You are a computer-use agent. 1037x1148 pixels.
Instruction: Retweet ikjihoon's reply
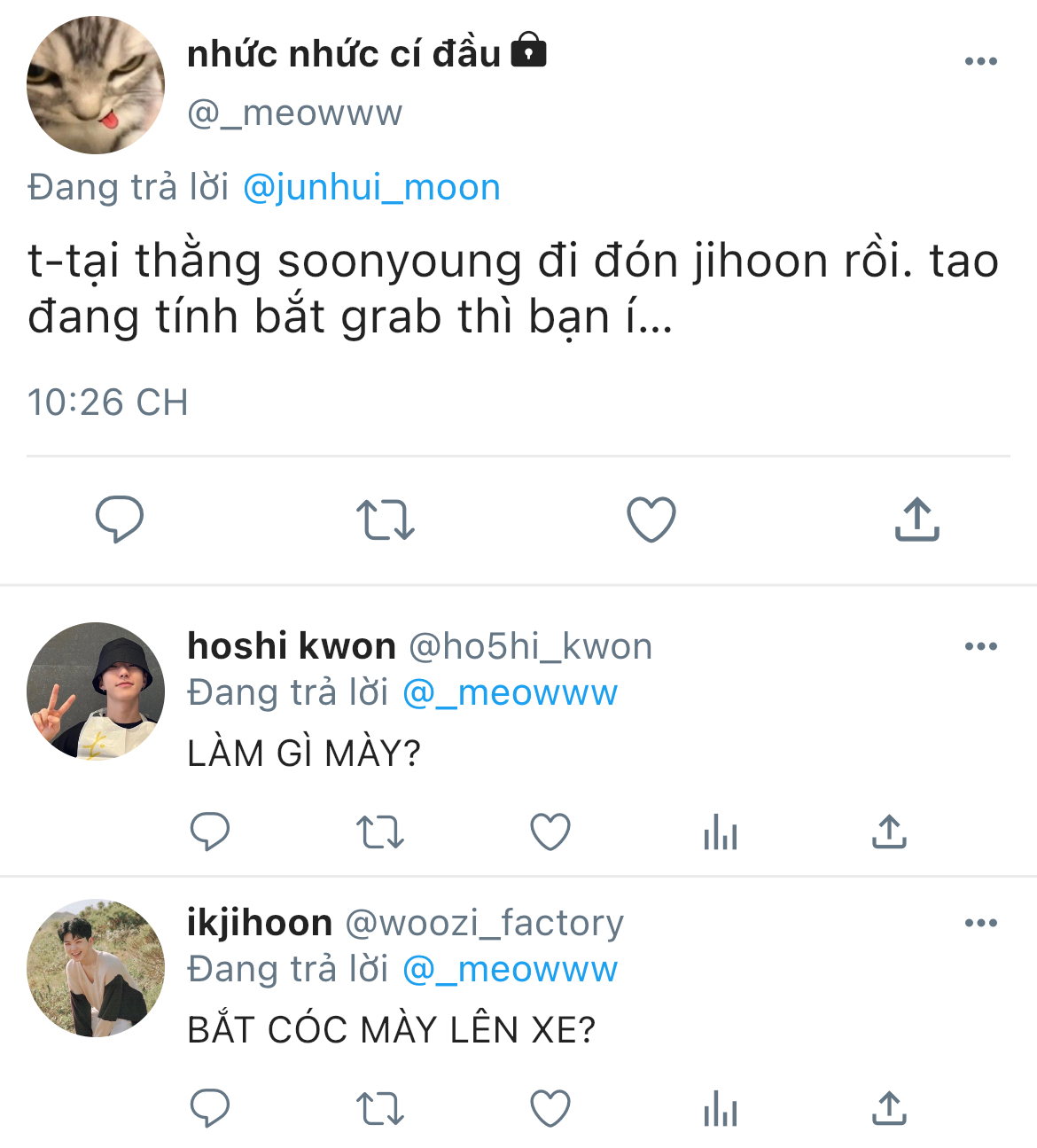click(x=380, y=1109)
